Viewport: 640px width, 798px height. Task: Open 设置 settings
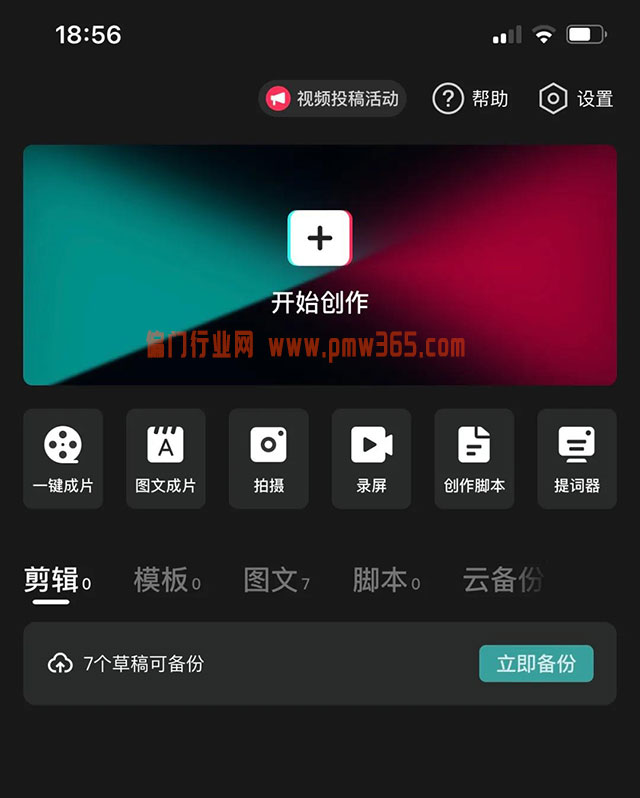point(576,99)
